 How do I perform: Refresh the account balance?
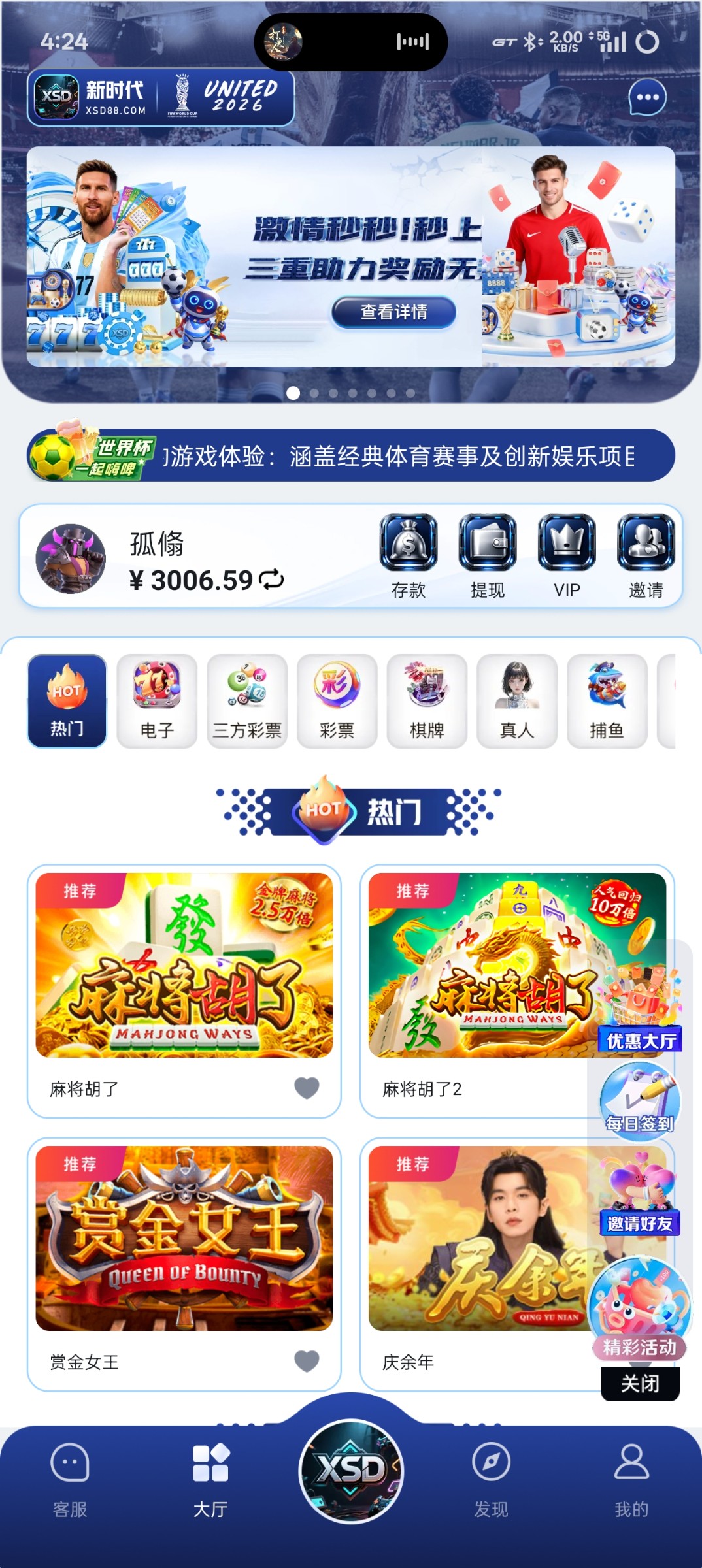(x=271, y=580)
